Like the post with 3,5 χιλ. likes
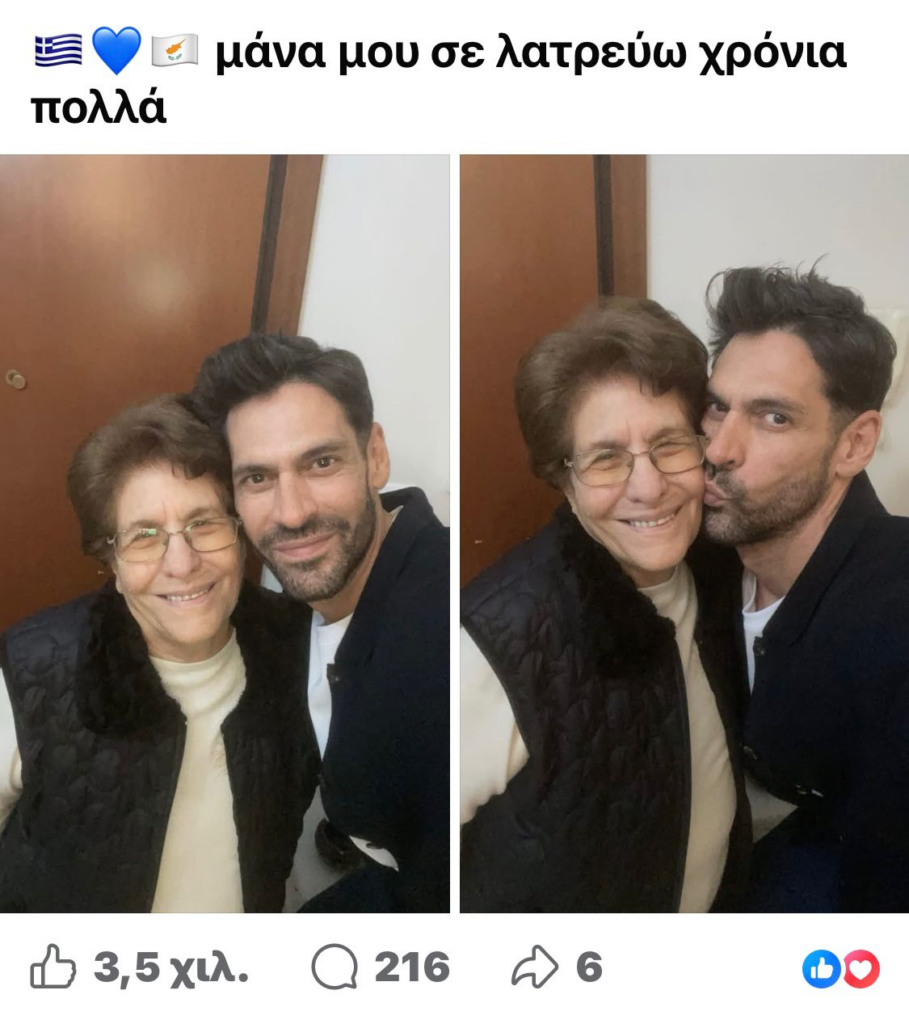Viewport: 909px width, 1024px height. [x=53, y=968]
